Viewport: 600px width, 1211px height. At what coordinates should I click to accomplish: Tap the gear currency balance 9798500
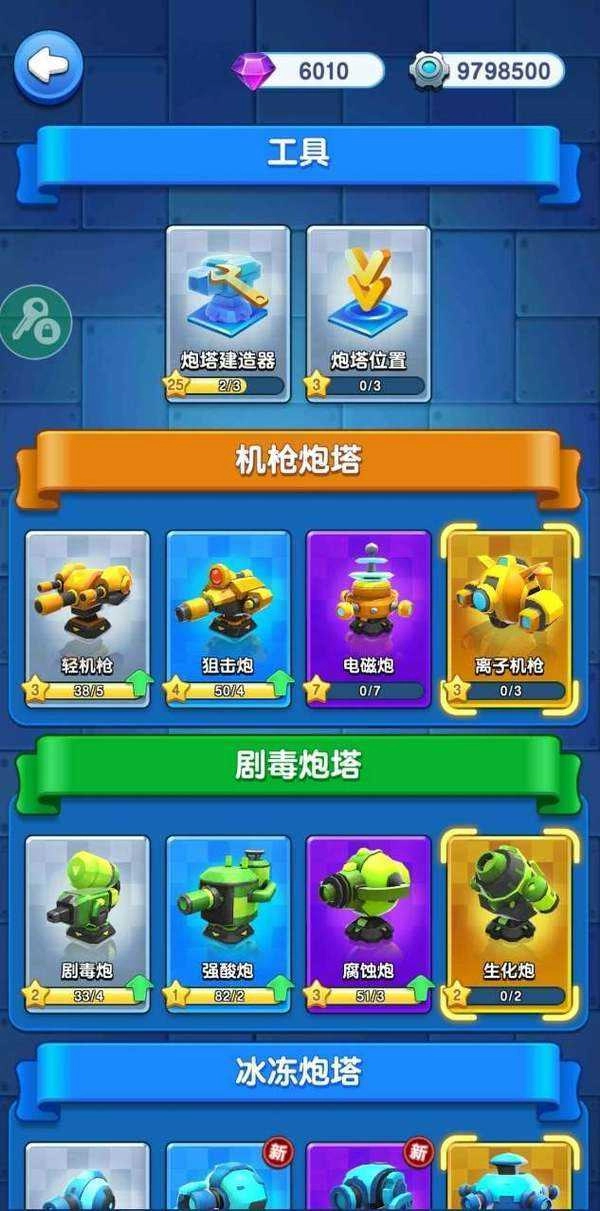coord(488,71)
